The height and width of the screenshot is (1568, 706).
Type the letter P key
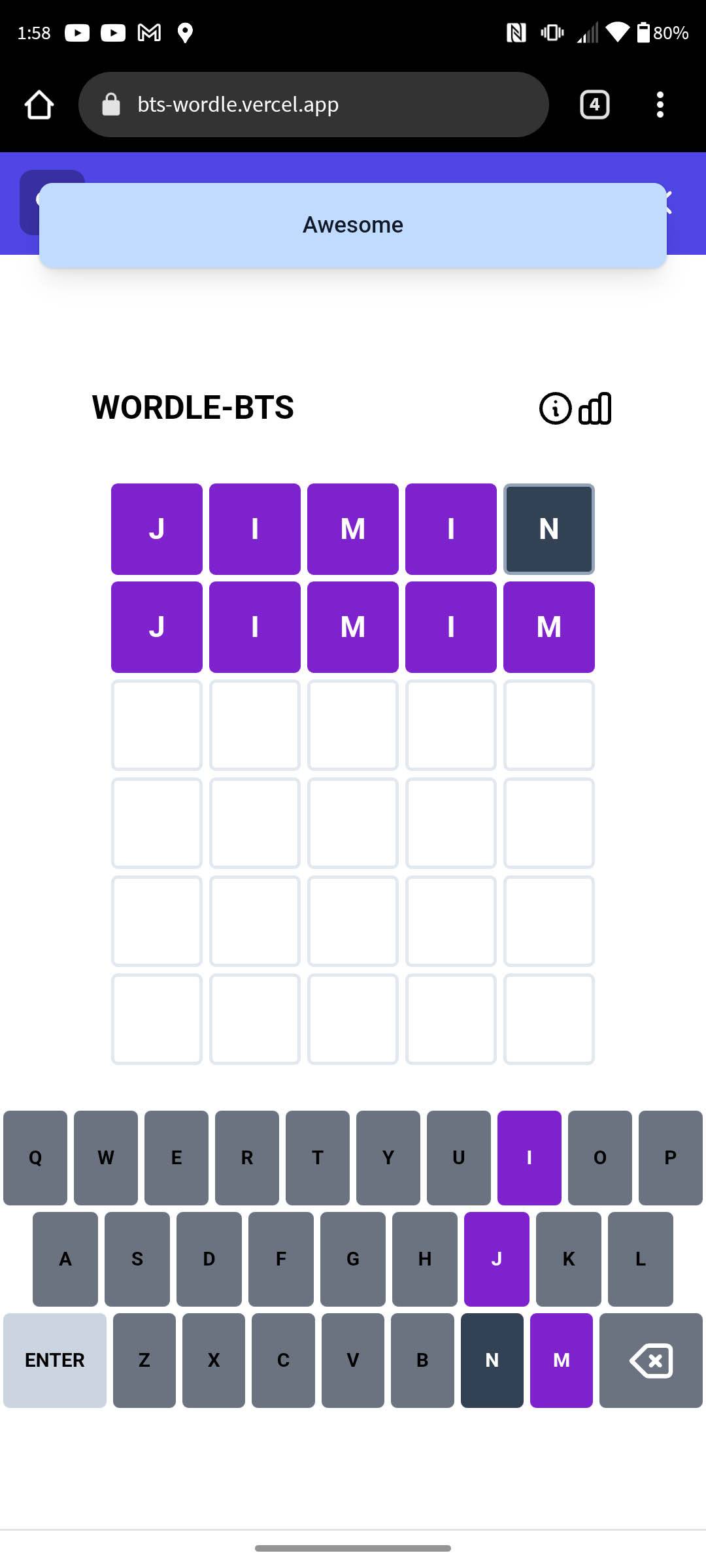click(x=670, y=1158)
